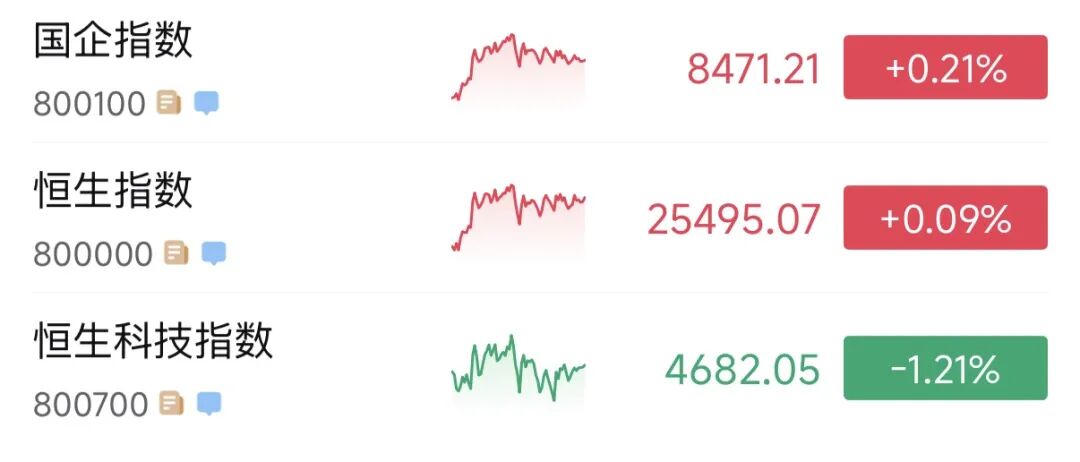Viewport: 1080px width, 462px height.
Task: Toggle the -1.21% change badge for 恒生科技指数
Action: coord(945,368)
